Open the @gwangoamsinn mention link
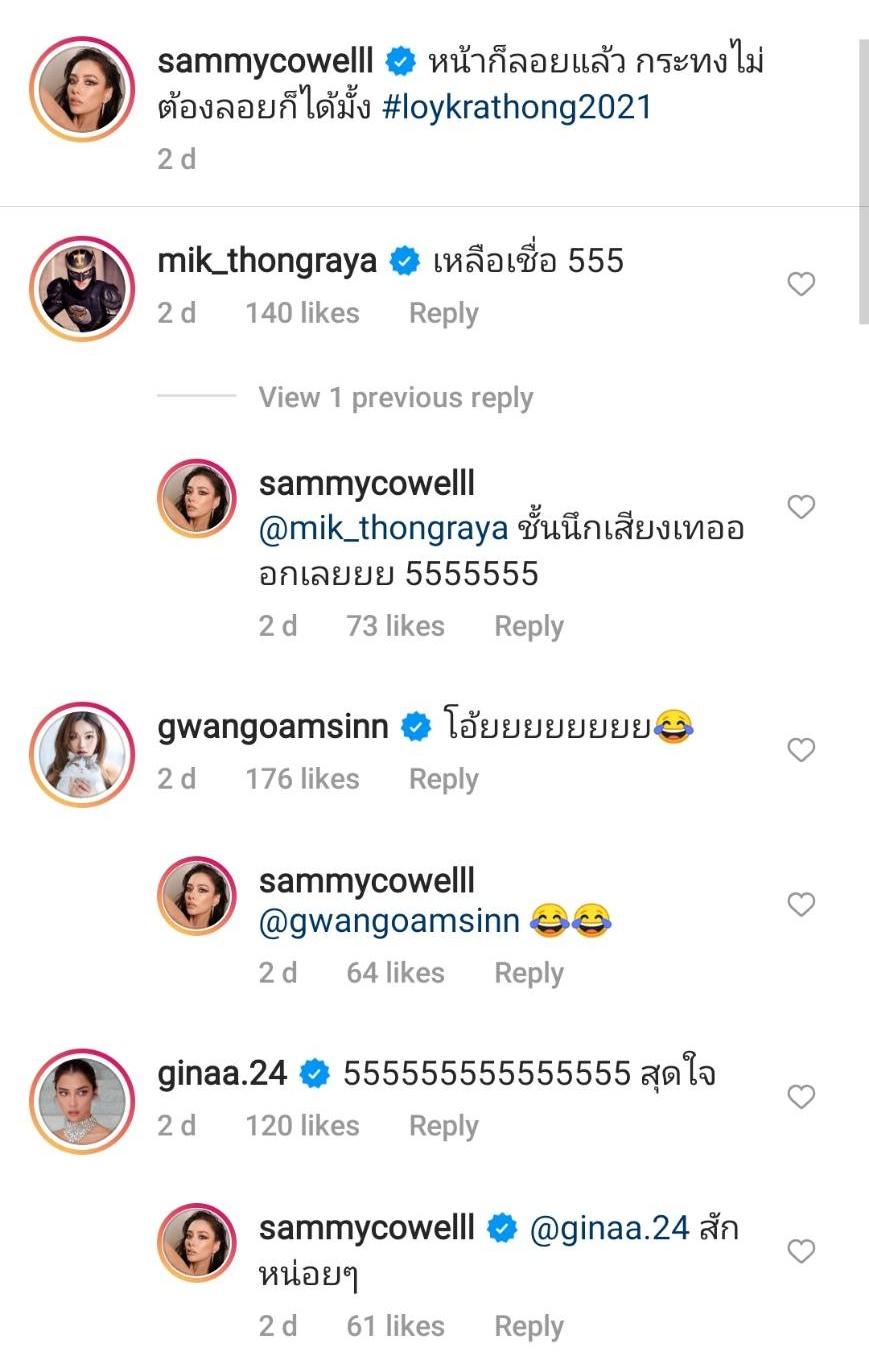Viewport: 869px width, 1367px height. (389, 920)
